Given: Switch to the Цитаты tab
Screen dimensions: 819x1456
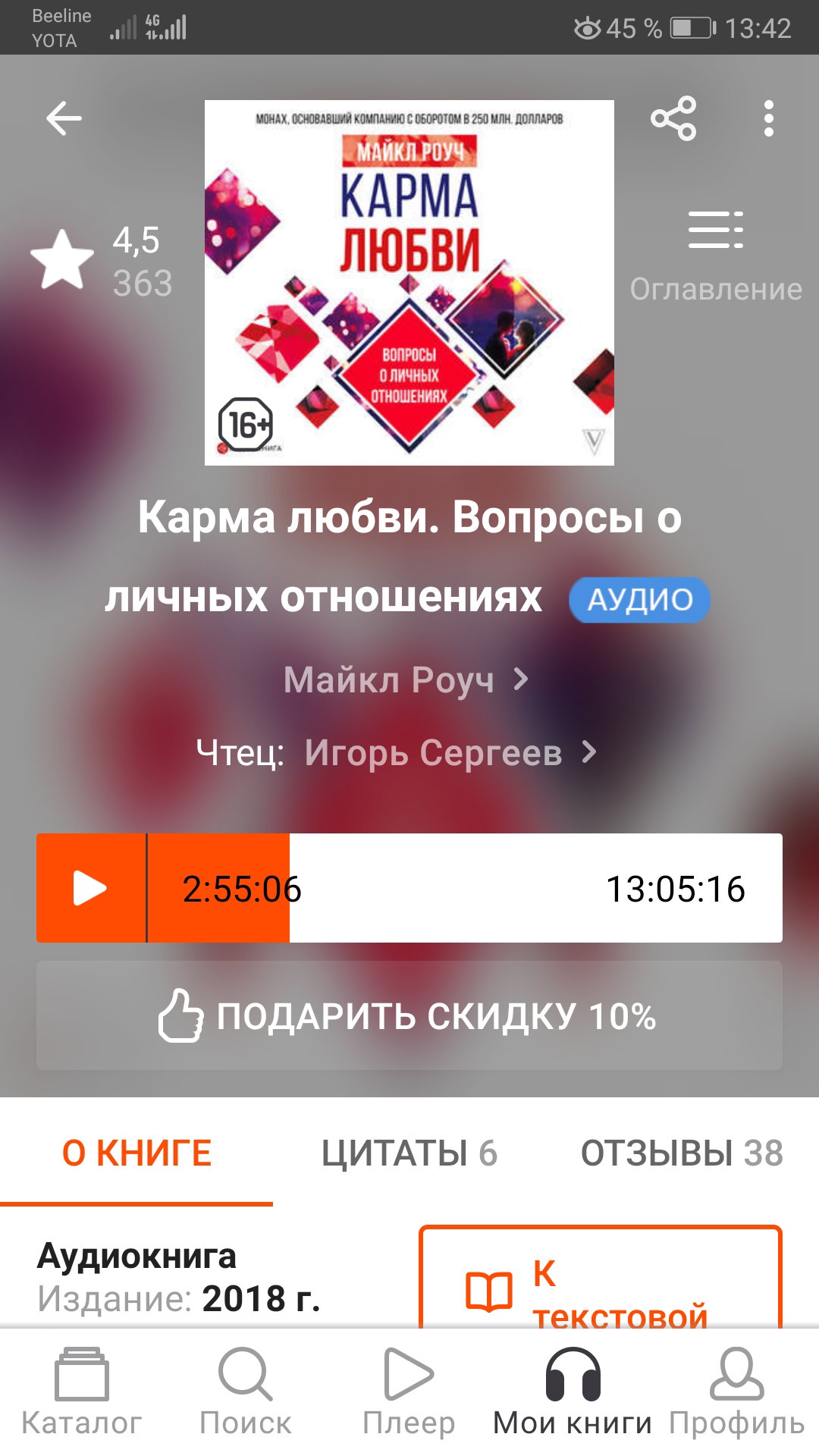Looking at the screenshot, I should pos(409,1153).
